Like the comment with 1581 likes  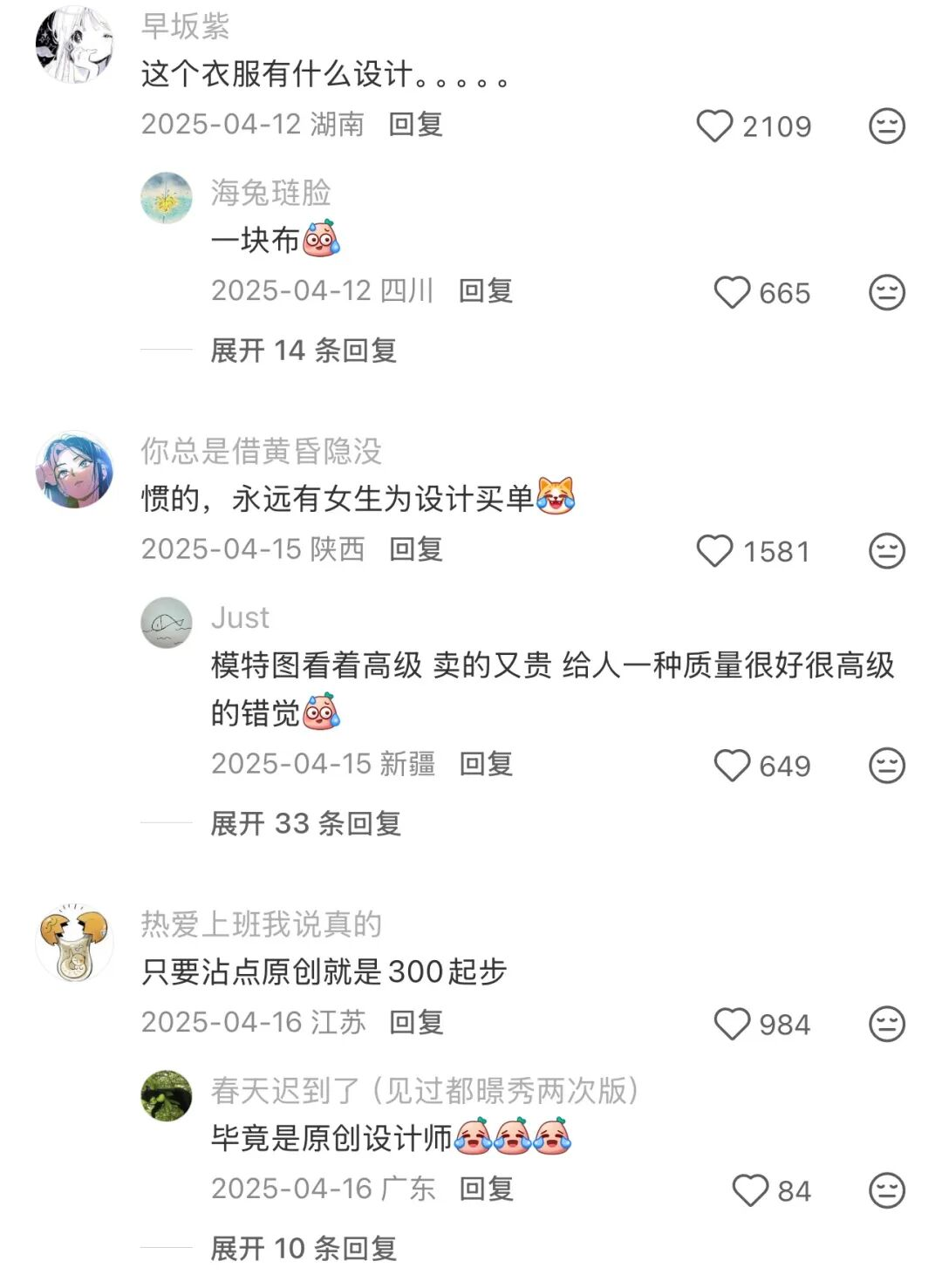click(714, 551)
